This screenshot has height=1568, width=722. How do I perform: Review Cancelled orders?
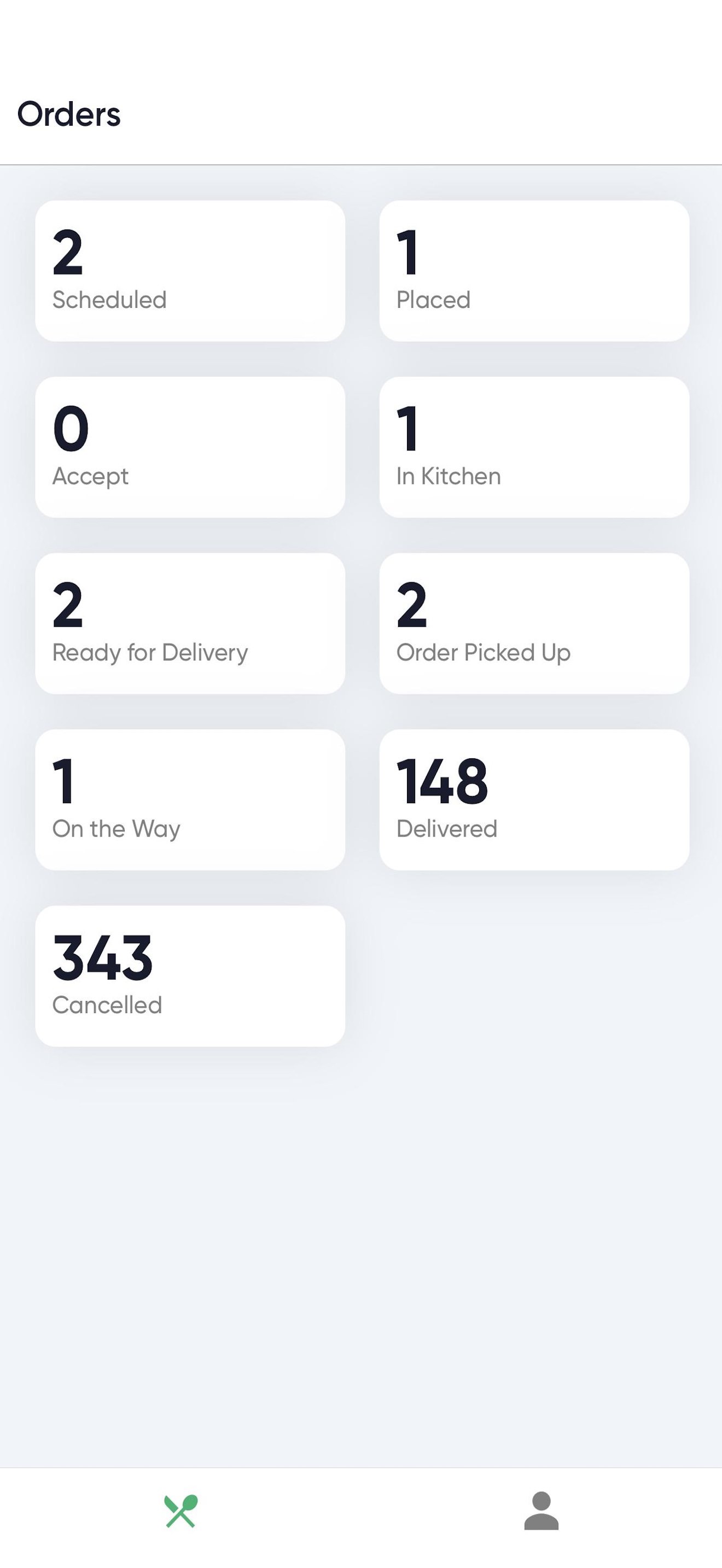coord(190,975)
